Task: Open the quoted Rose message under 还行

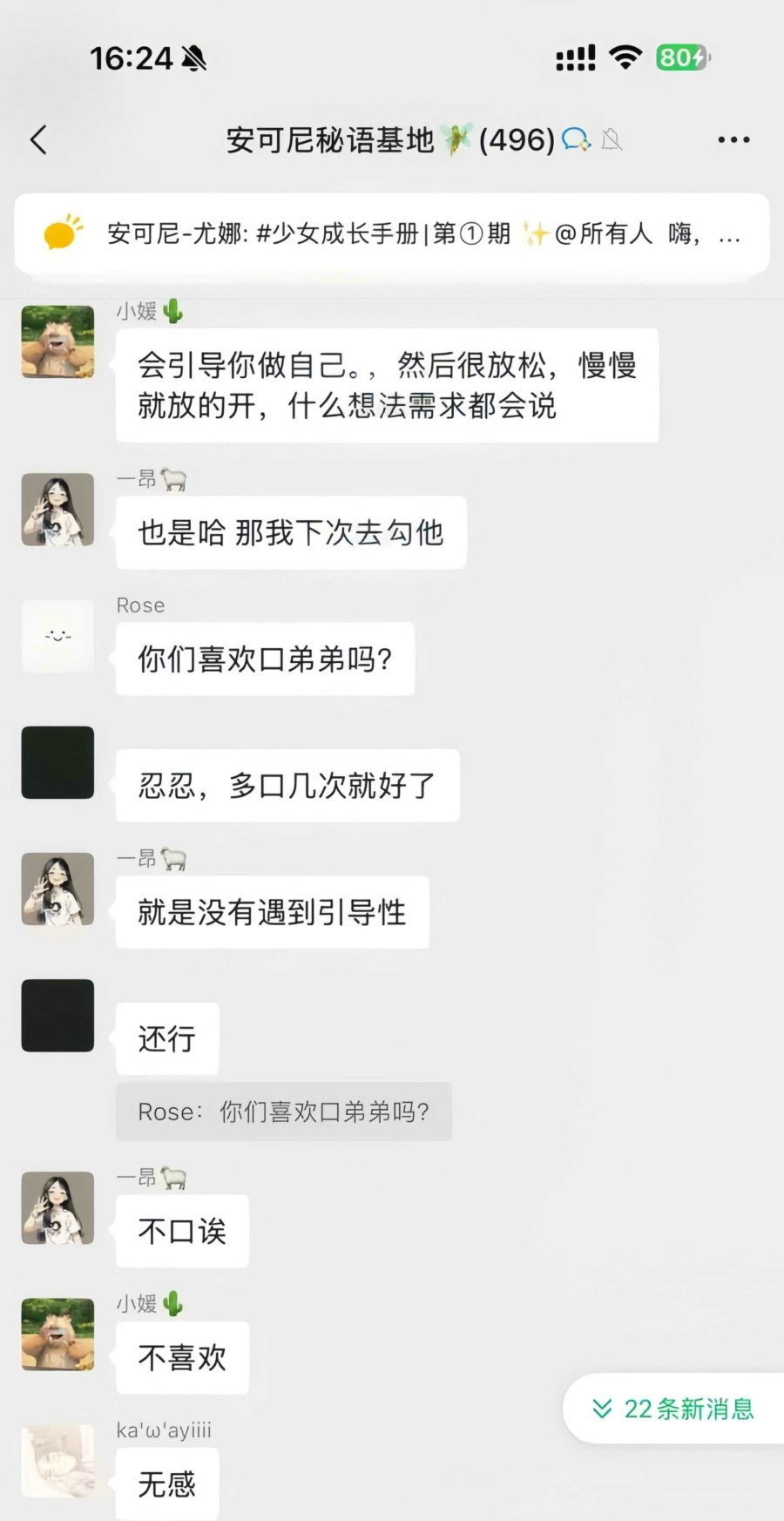Action: click(x=283, y=1112)
